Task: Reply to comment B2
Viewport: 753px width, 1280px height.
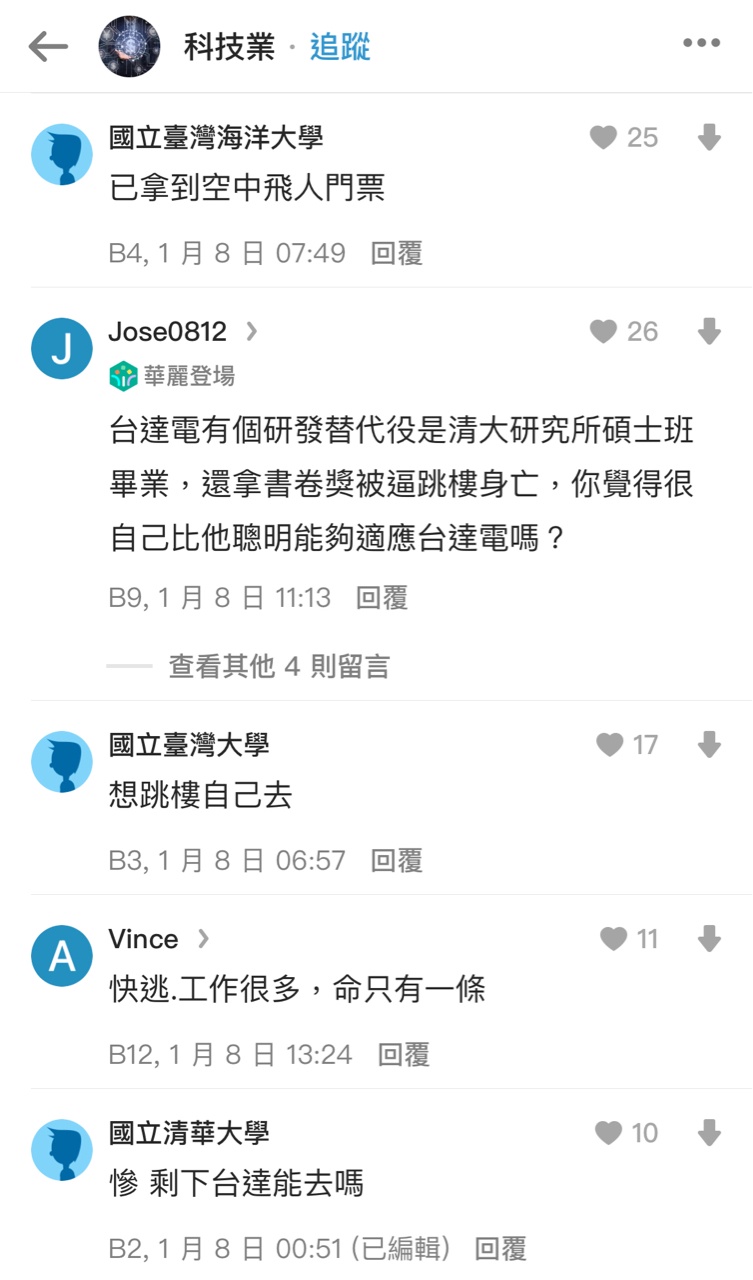Action: 500,1248
